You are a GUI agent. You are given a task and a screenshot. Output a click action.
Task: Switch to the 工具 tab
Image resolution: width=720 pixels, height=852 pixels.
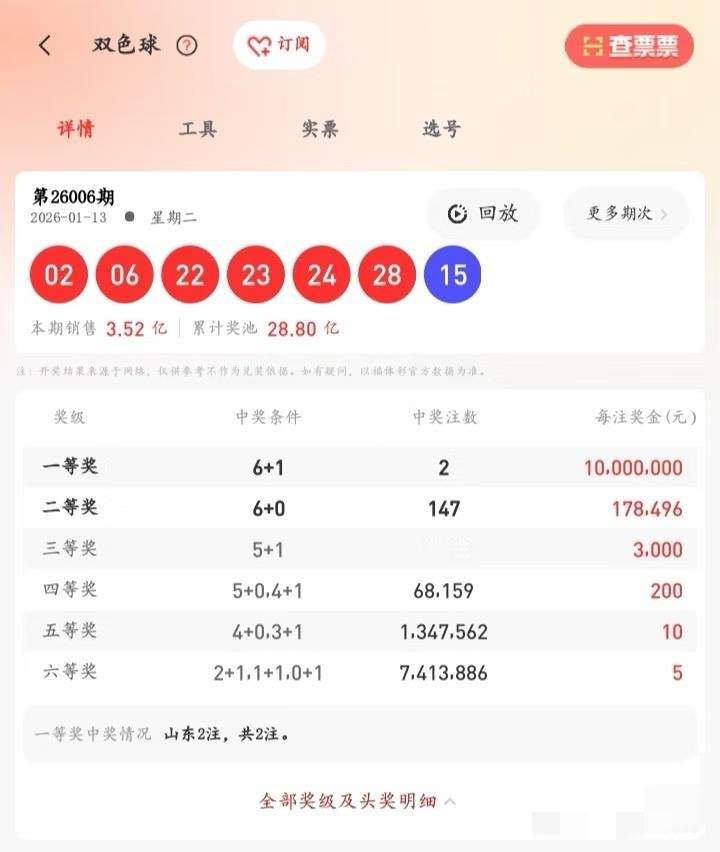click(196, 129)
